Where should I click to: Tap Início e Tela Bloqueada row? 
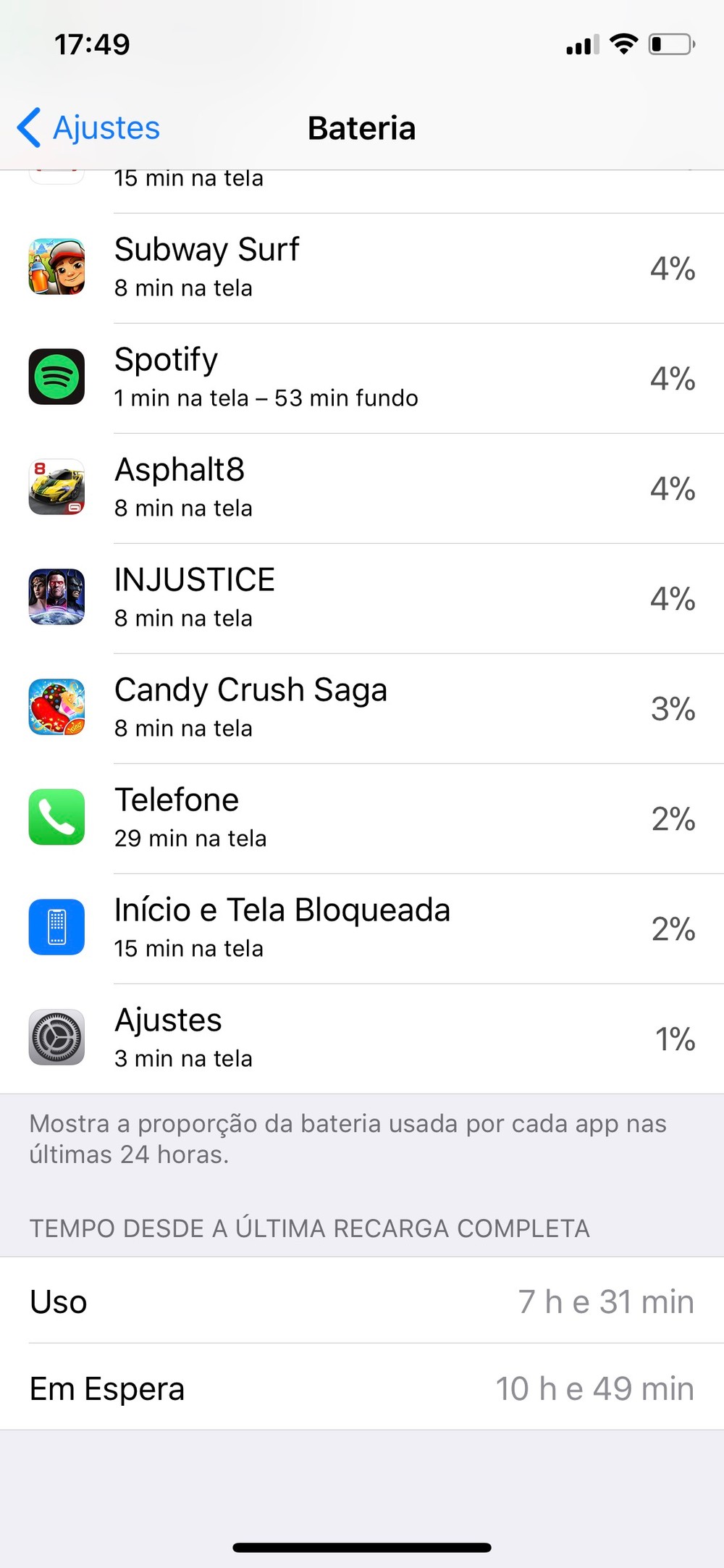[x=362, y=928]
